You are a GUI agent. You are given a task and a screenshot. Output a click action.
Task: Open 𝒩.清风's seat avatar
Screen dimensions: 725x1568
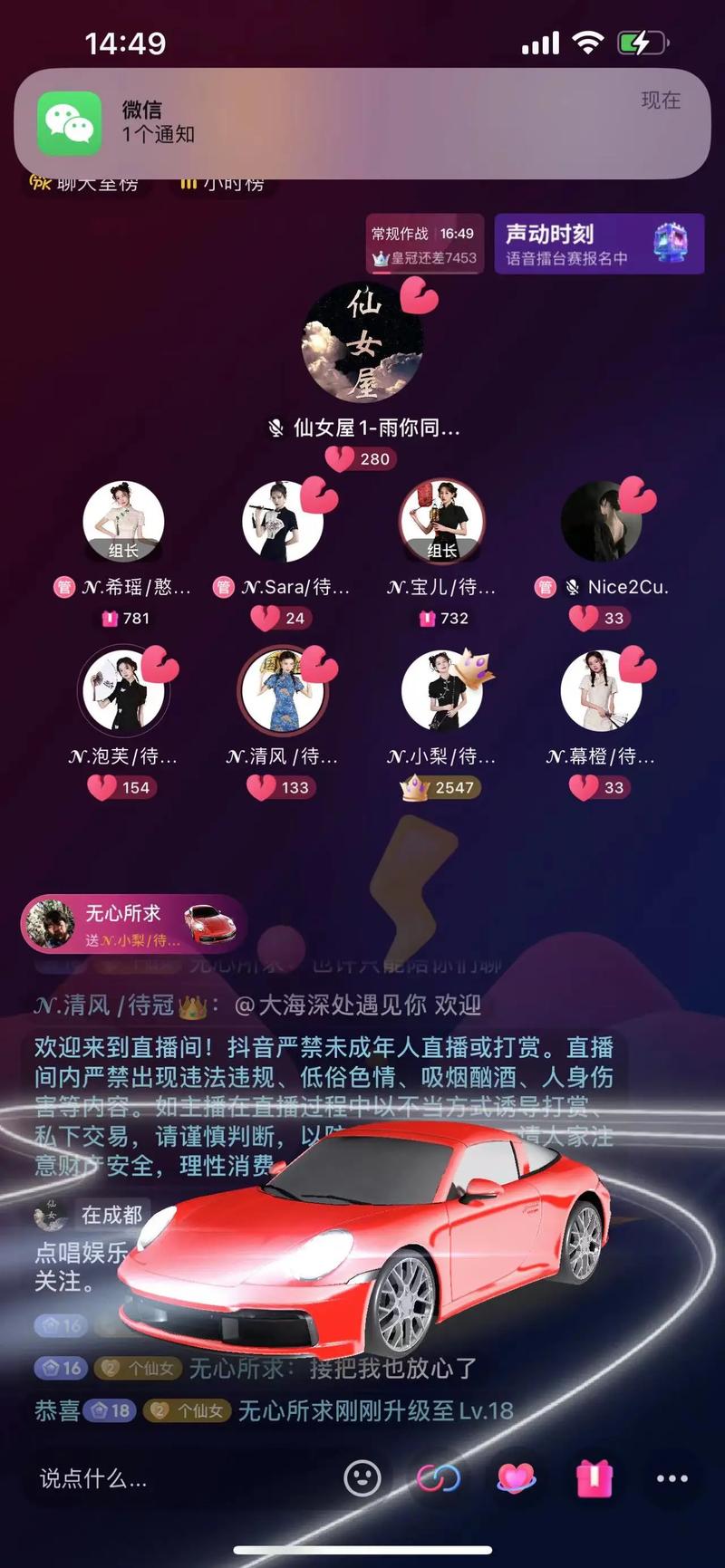283,690
